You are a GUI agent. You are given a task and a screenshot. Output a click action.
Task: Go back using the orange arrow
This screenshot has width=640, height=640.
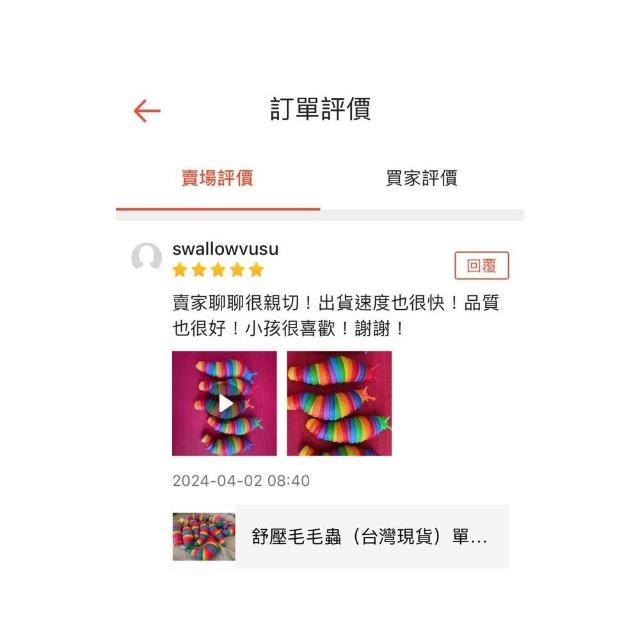147,111
